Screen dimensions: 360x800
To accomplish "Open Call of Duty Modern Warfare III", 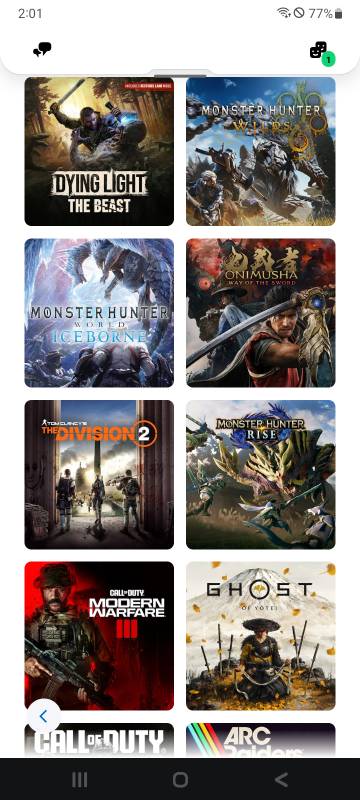I will click(99, 636).
